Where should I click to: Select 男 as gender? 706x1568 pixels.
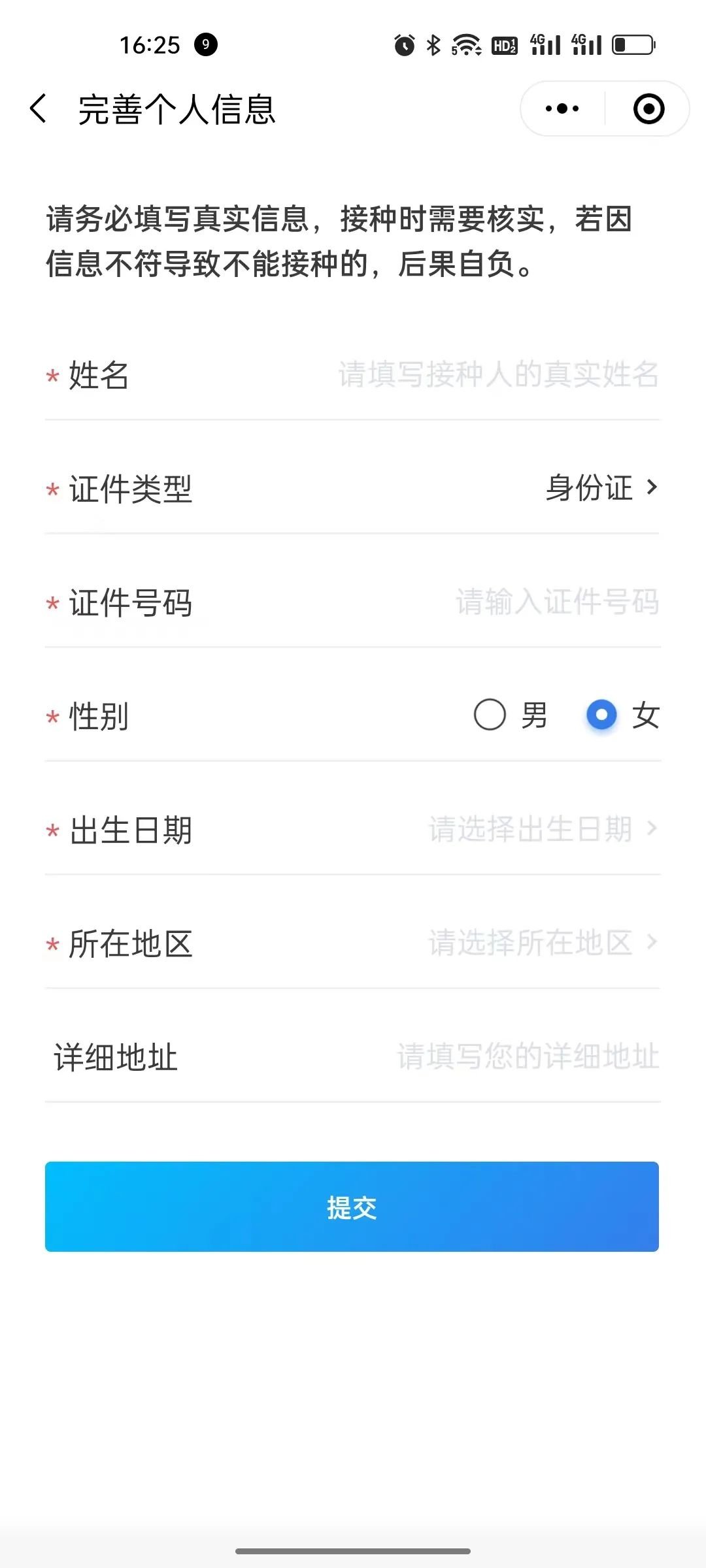490,715
